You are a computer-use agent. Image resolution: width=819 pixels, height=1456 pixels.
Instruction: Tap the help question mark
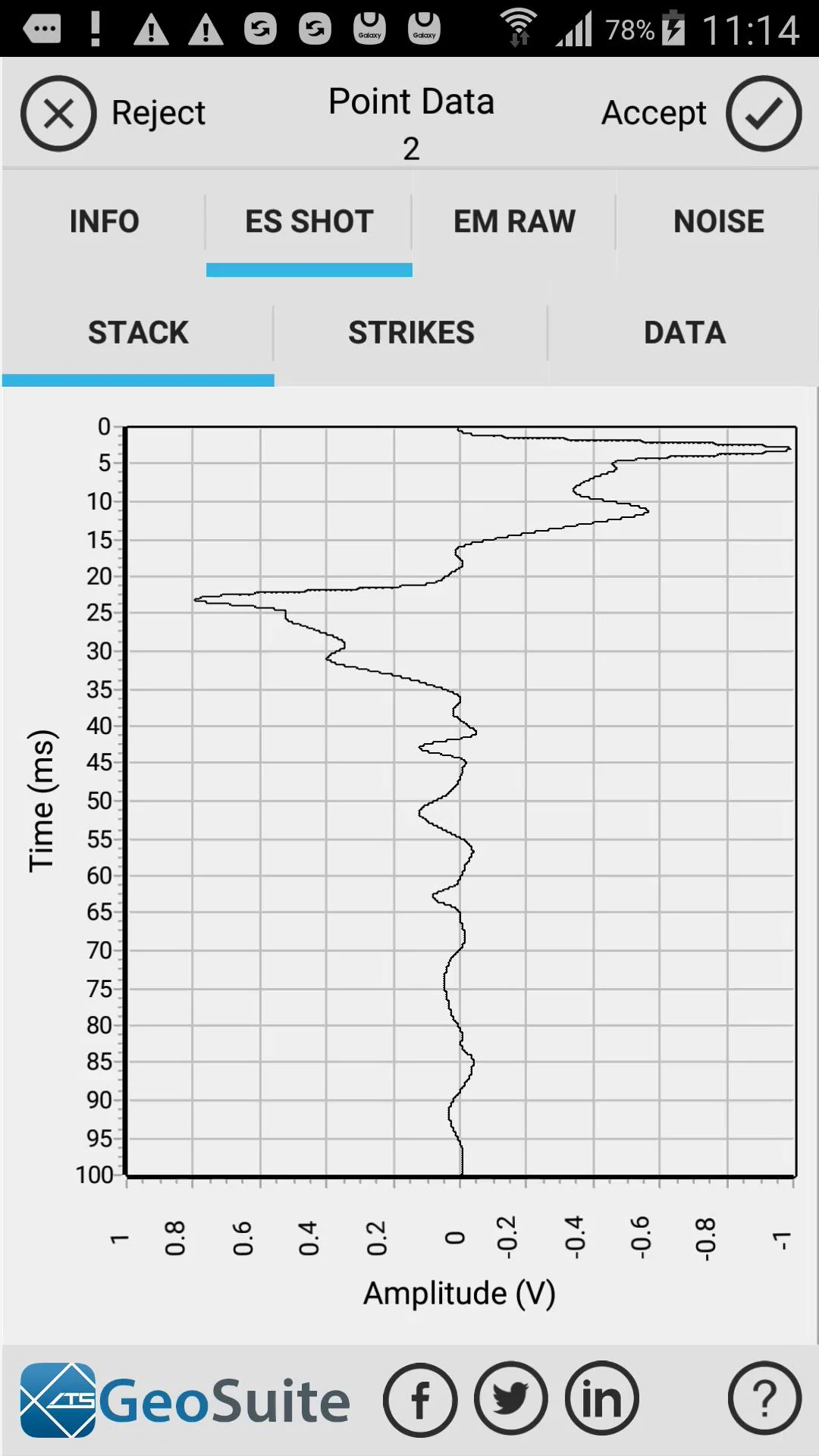764,1399
